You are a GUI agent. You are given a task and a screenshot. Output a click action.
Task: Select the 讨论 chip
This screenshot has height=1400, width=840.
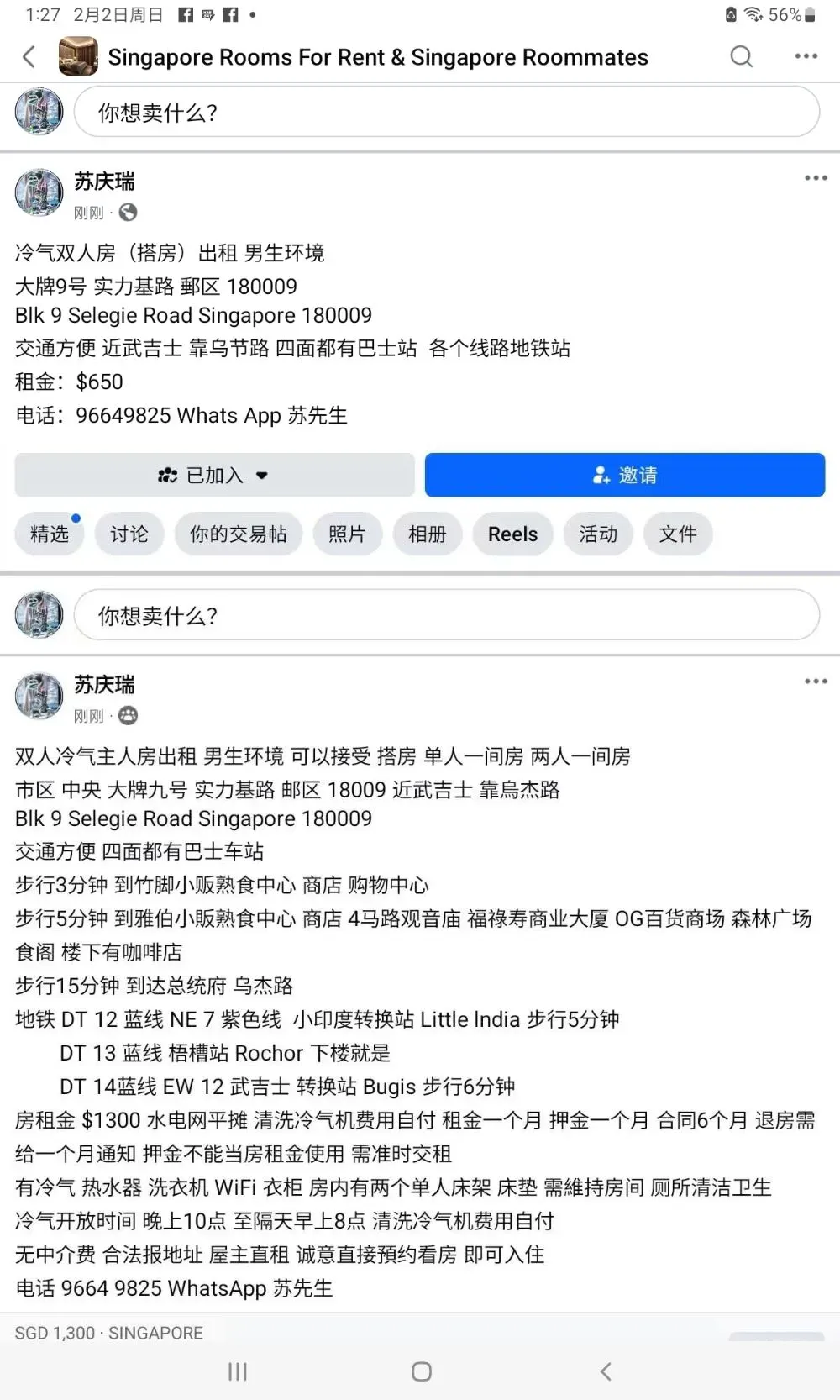click(129, 534)
